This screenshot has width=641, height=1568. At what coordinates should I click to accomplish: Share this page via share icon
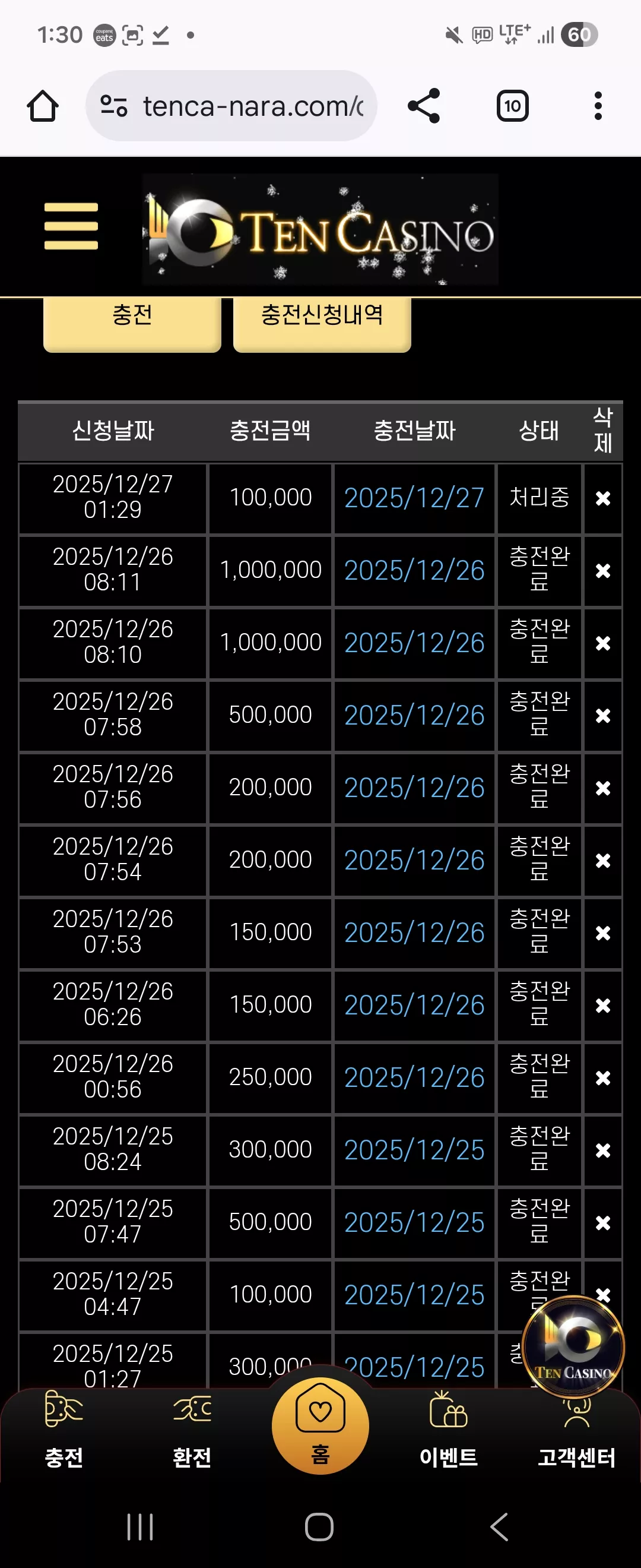click(424, 106)
